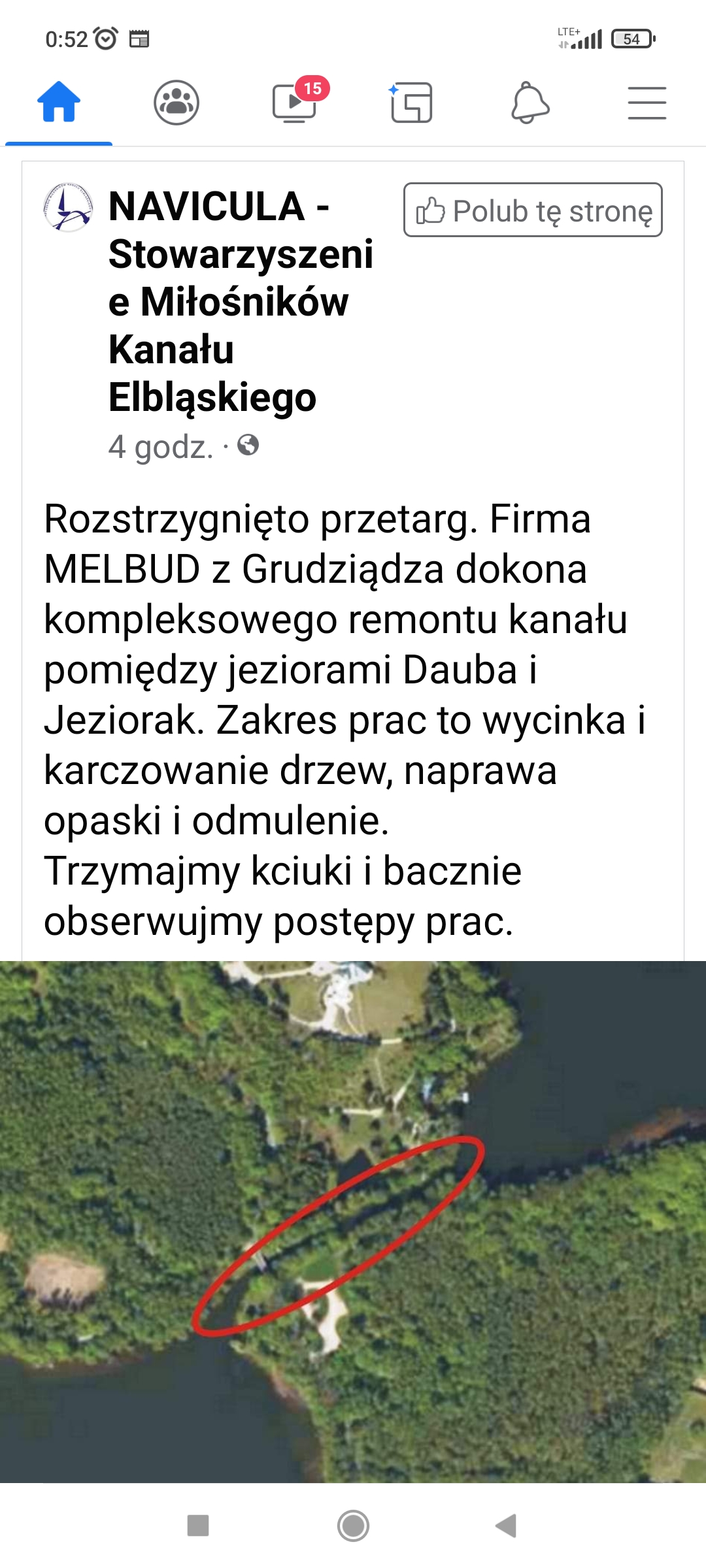The width and height of the screenshot is (706, 1568).
Task: Tap the 4 godz. post timestamp
Action: click(161, 448)
